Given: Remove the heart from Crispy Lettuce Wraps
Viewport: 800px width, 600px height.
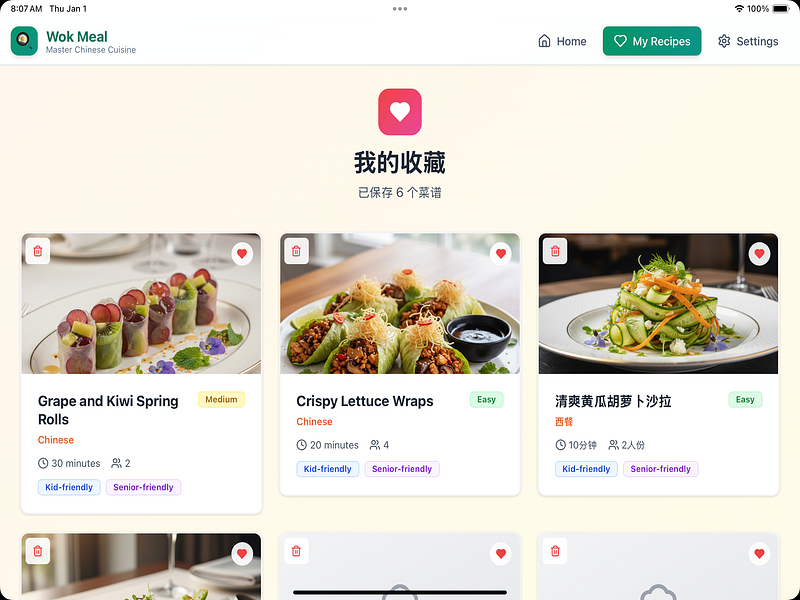Looking at the screenshot, I should click(x=501, y=254).
